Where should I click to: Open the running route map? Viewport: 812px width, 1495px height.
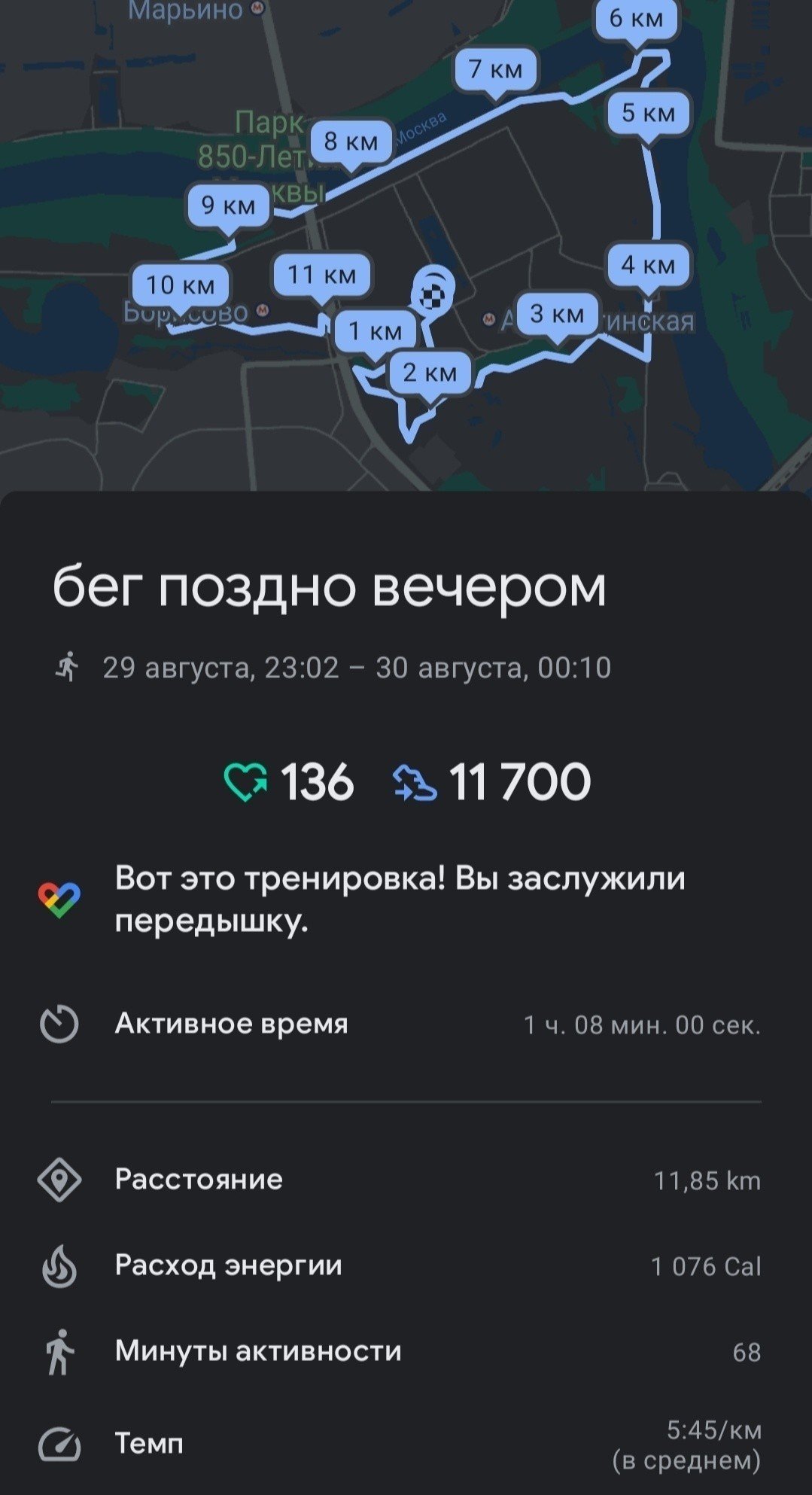point(406,245)
